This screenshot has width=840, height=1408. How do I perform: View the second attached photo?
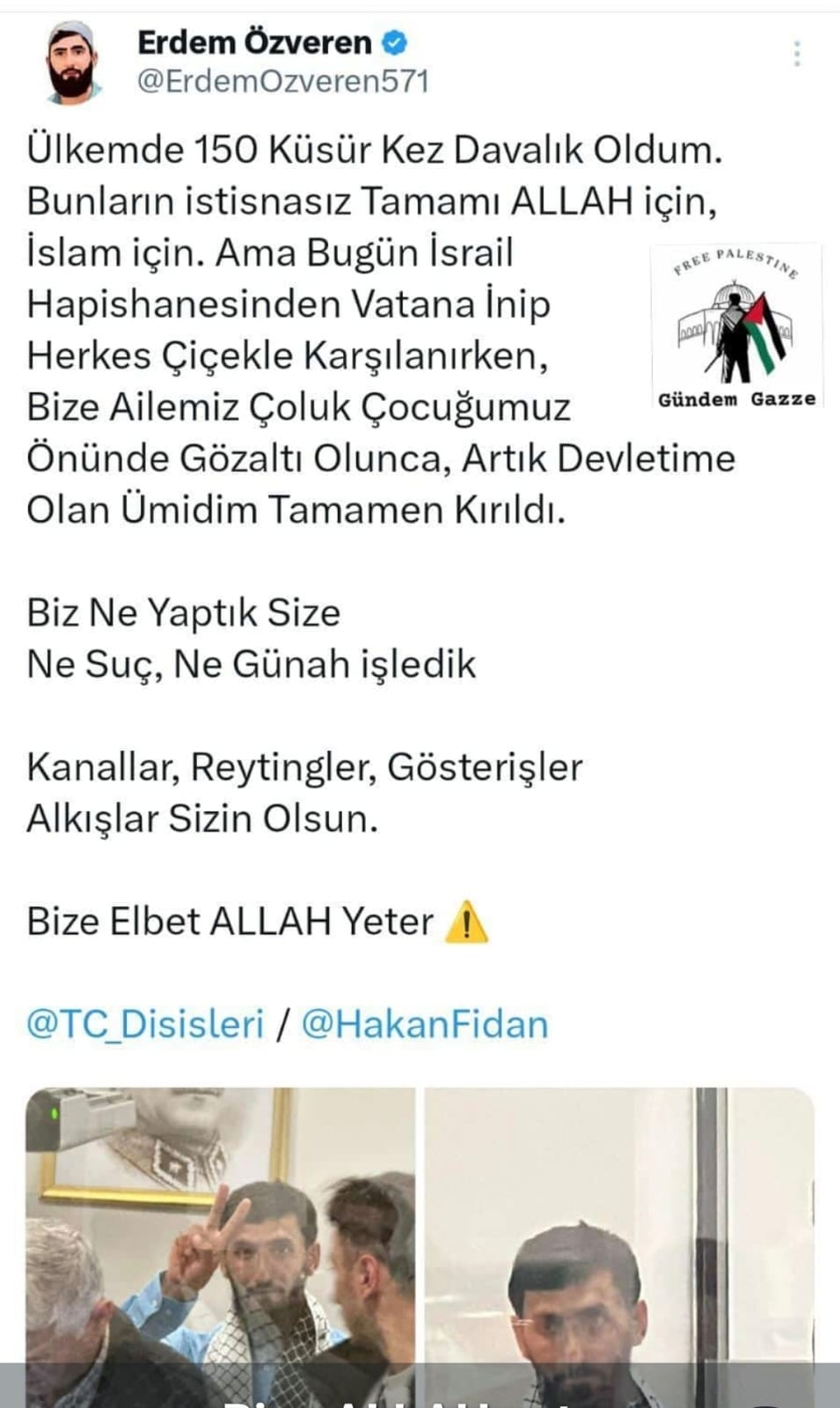coord(619,1241)
